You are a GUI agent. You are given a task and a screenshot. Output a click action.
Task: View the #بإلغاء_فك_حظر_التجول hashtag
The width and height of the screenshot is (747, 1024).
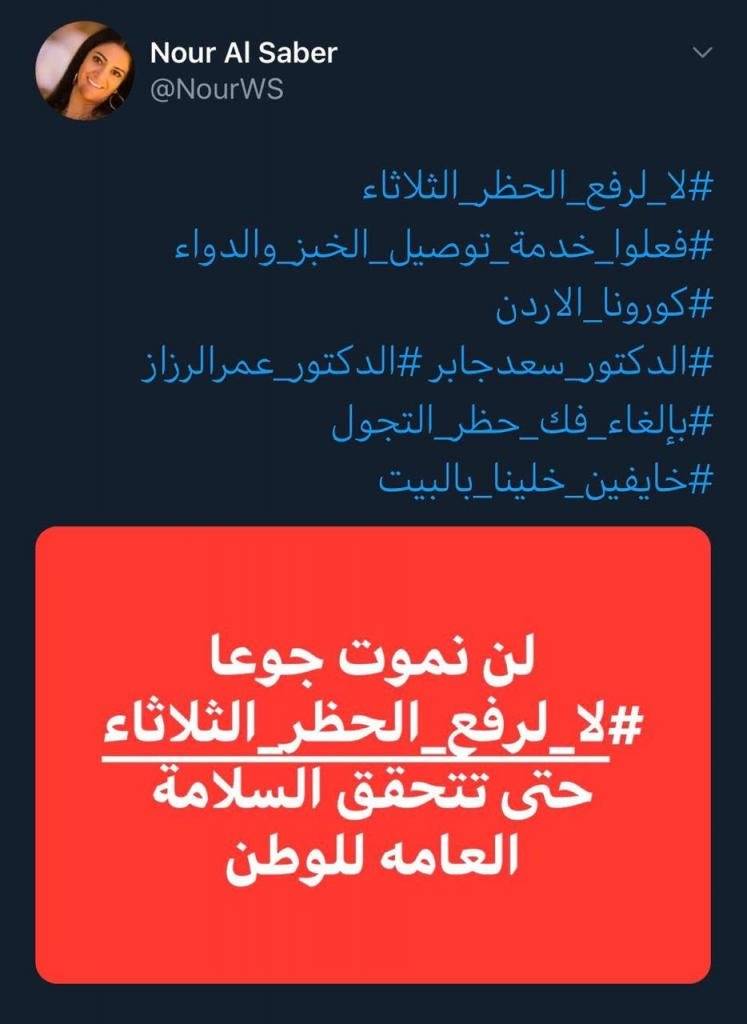point(520,423)
